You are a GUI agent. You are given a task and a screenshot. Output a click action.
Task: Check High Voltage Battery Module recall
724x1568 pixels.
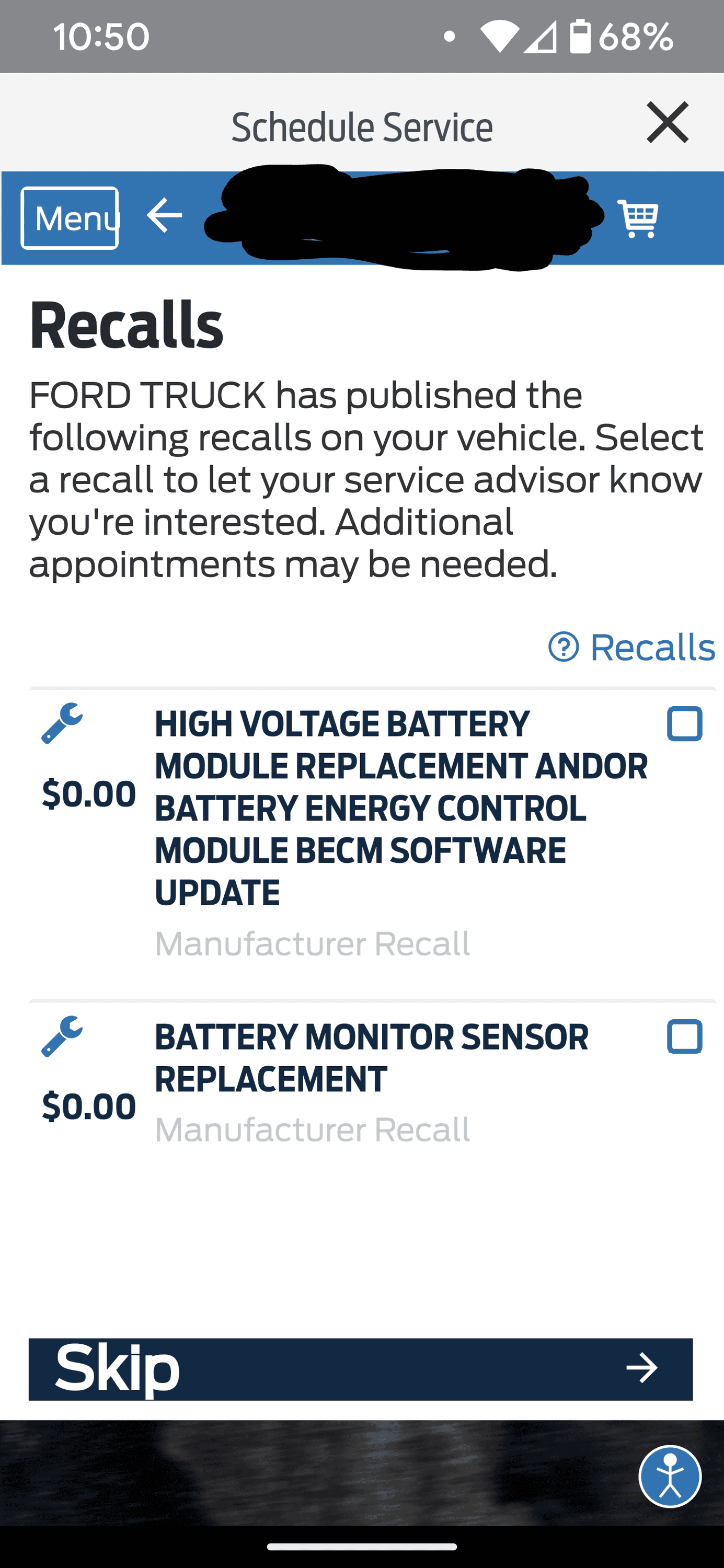(684, 724)
